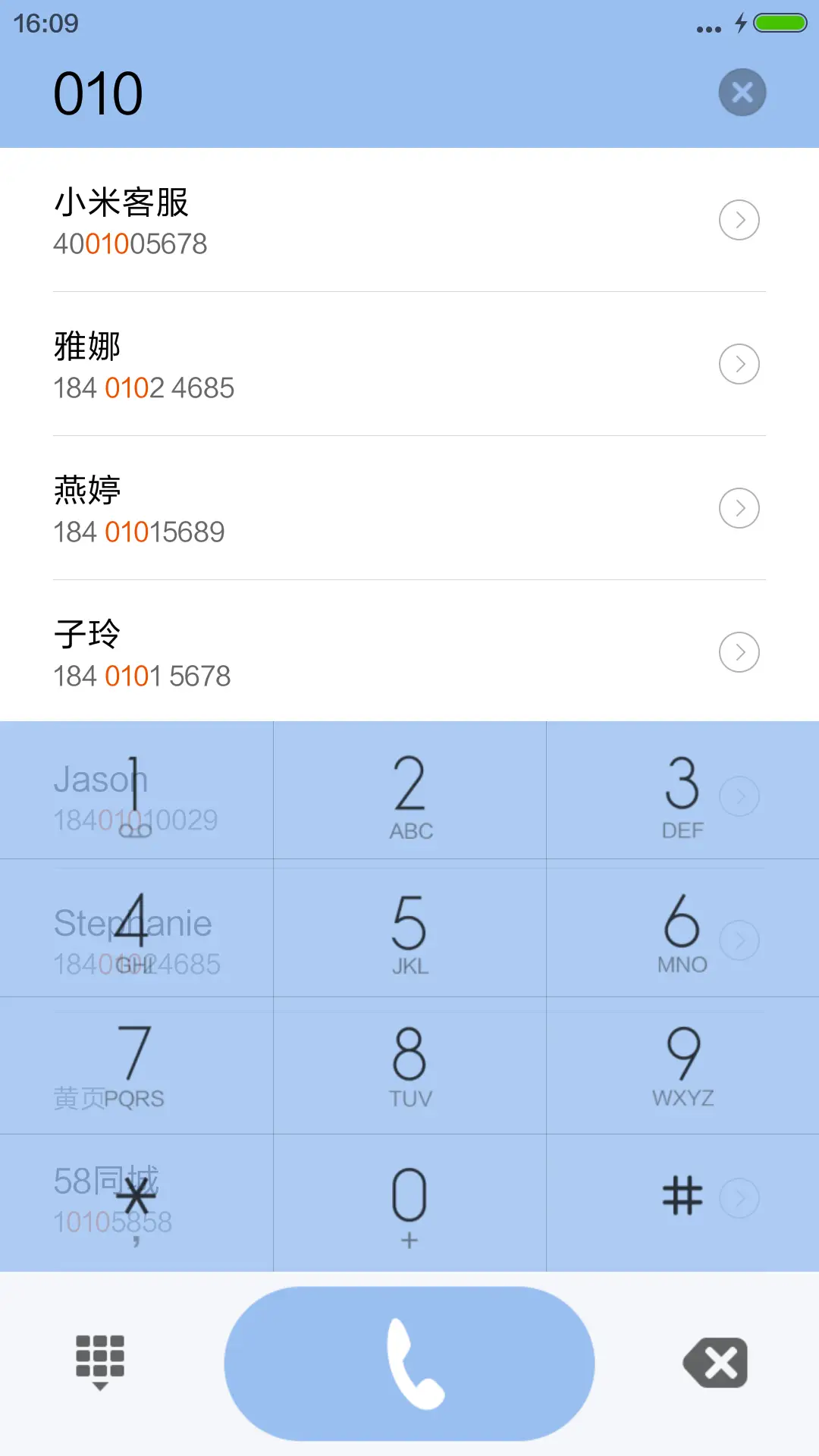
Task: Expand 燕婷 contact details
Action: [x=739, y=508]
